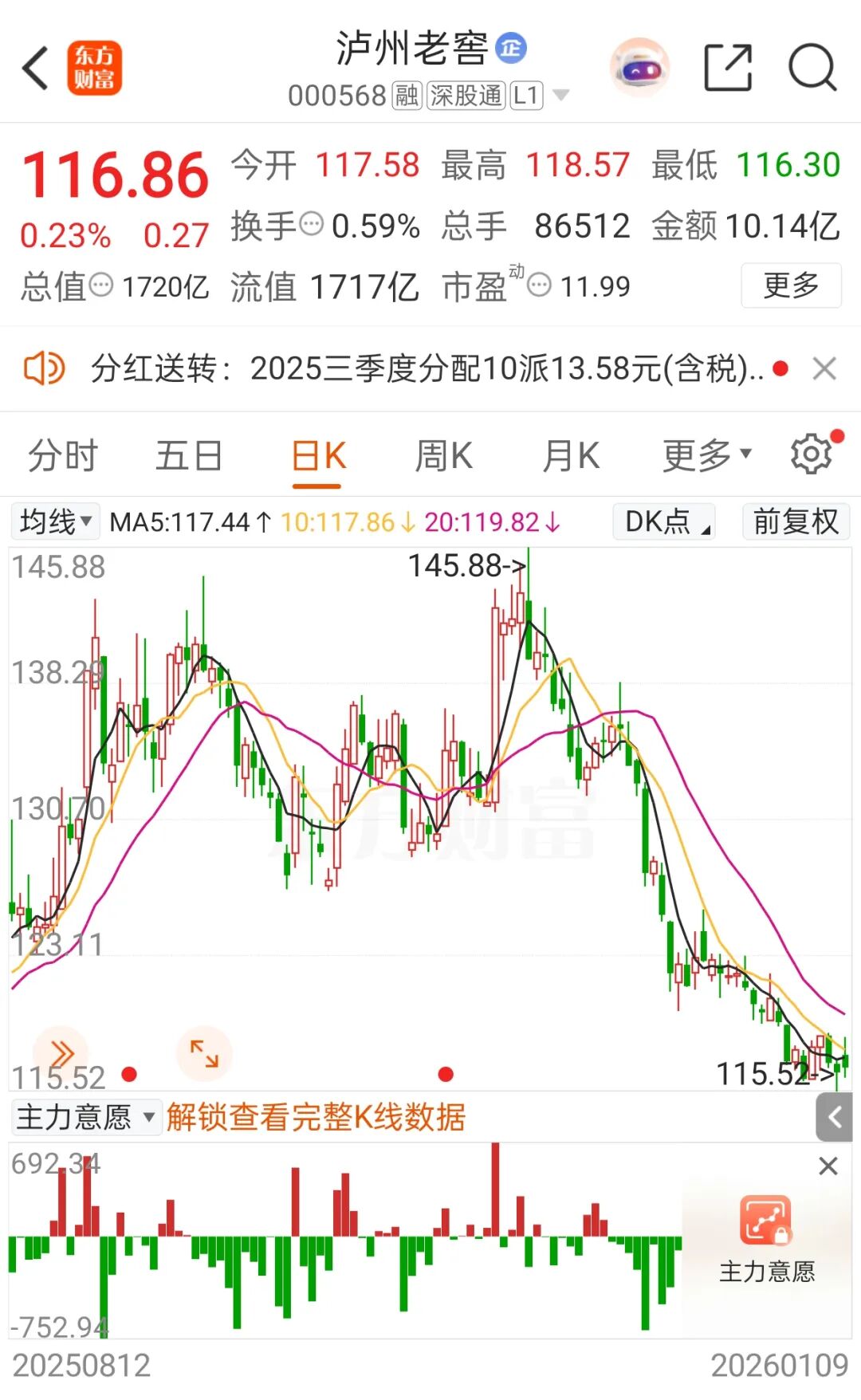
Task: Enlarge the K-line chart to fullscreen
Action: coord(204,1053)
